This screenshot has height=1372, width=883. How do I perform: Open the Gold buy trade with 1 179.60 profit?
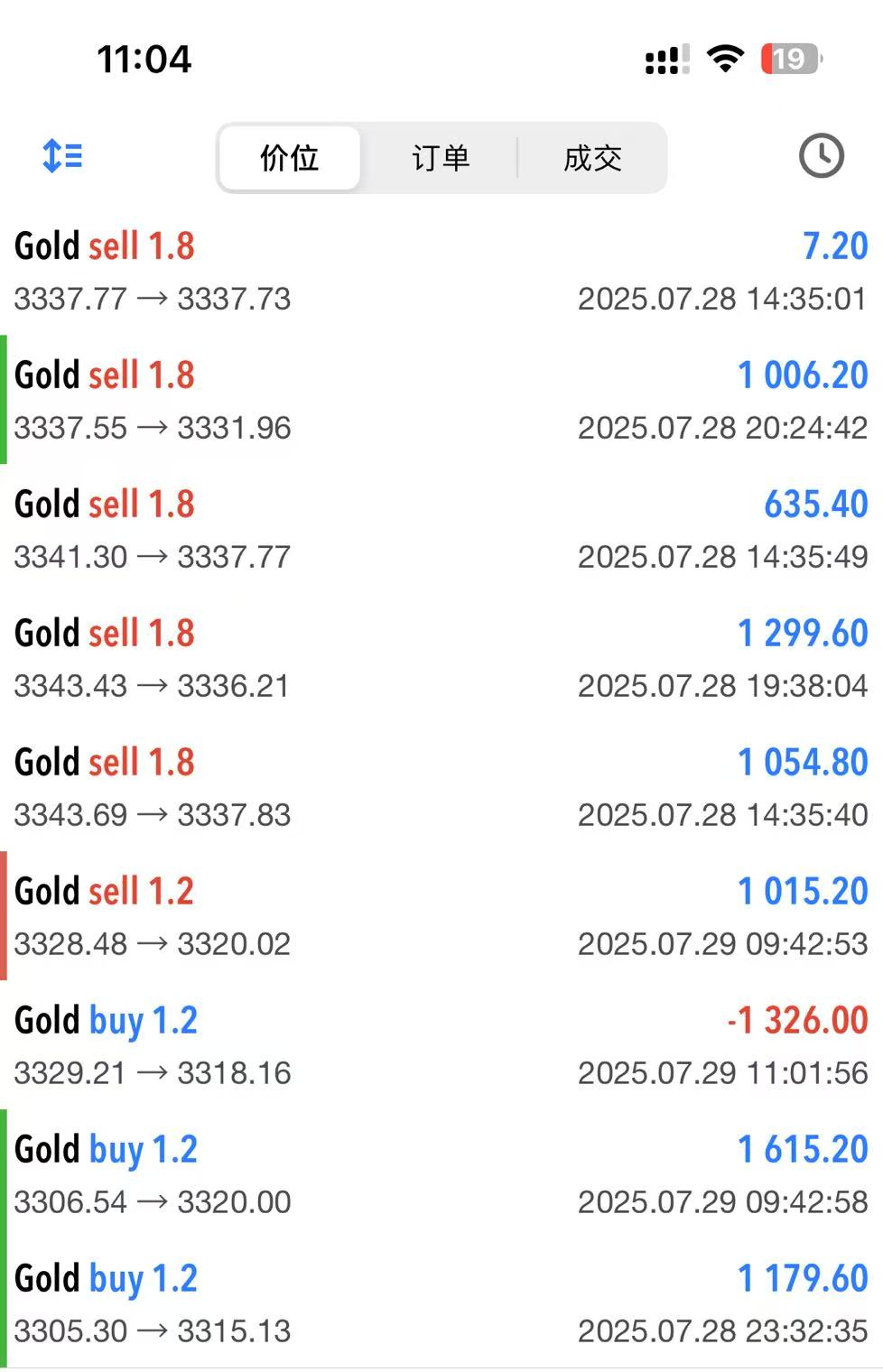click(441, 1303)
